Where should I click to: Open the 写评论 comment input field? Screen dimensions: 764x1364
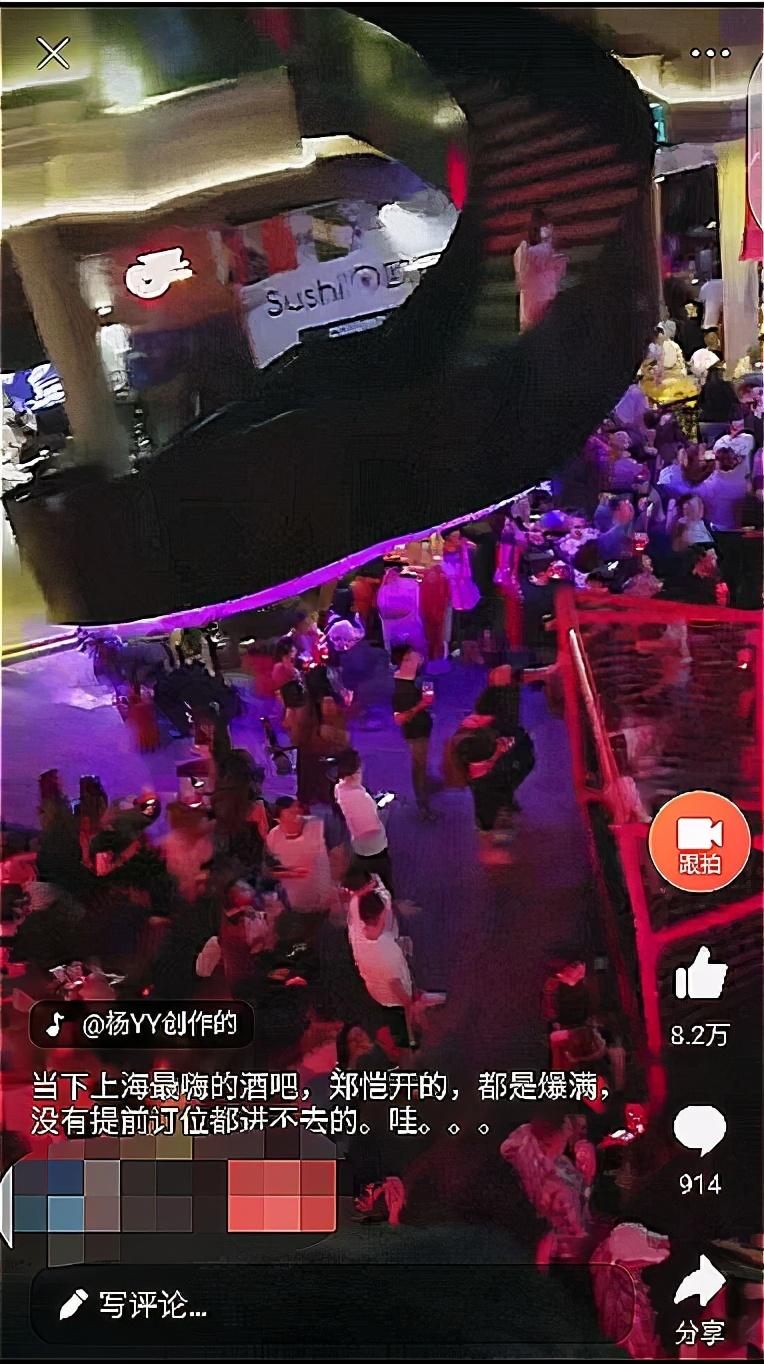[330, 1304]
